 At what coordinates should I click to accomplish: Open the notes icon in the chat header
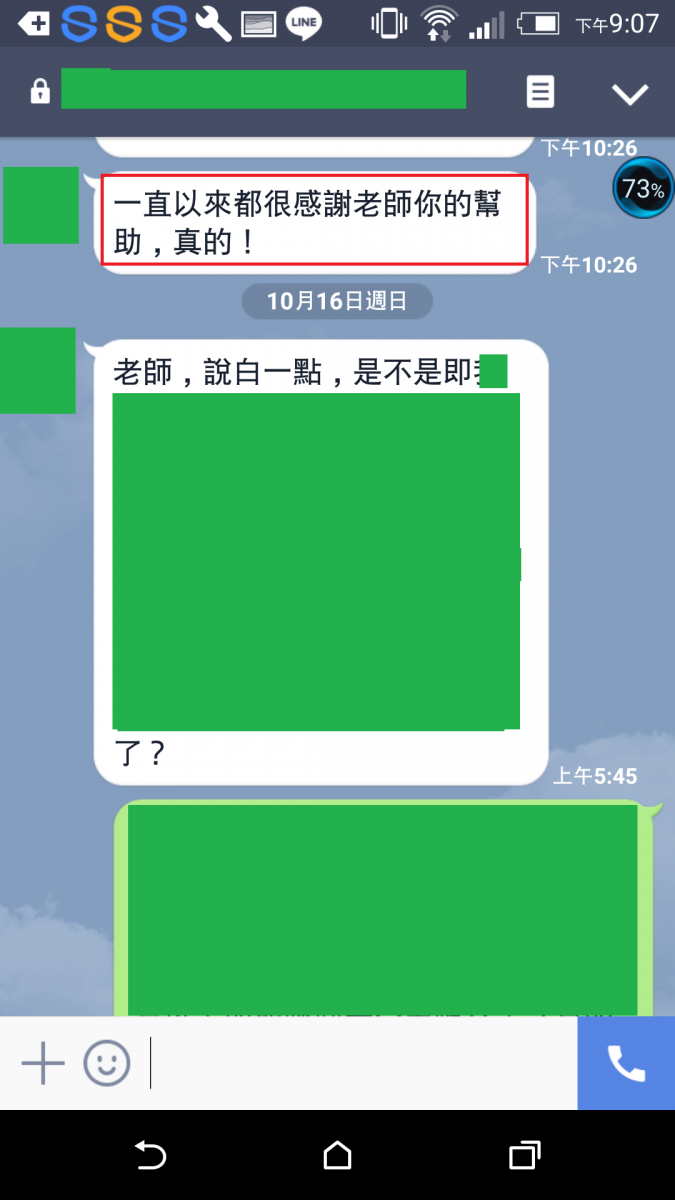point(540,93)
